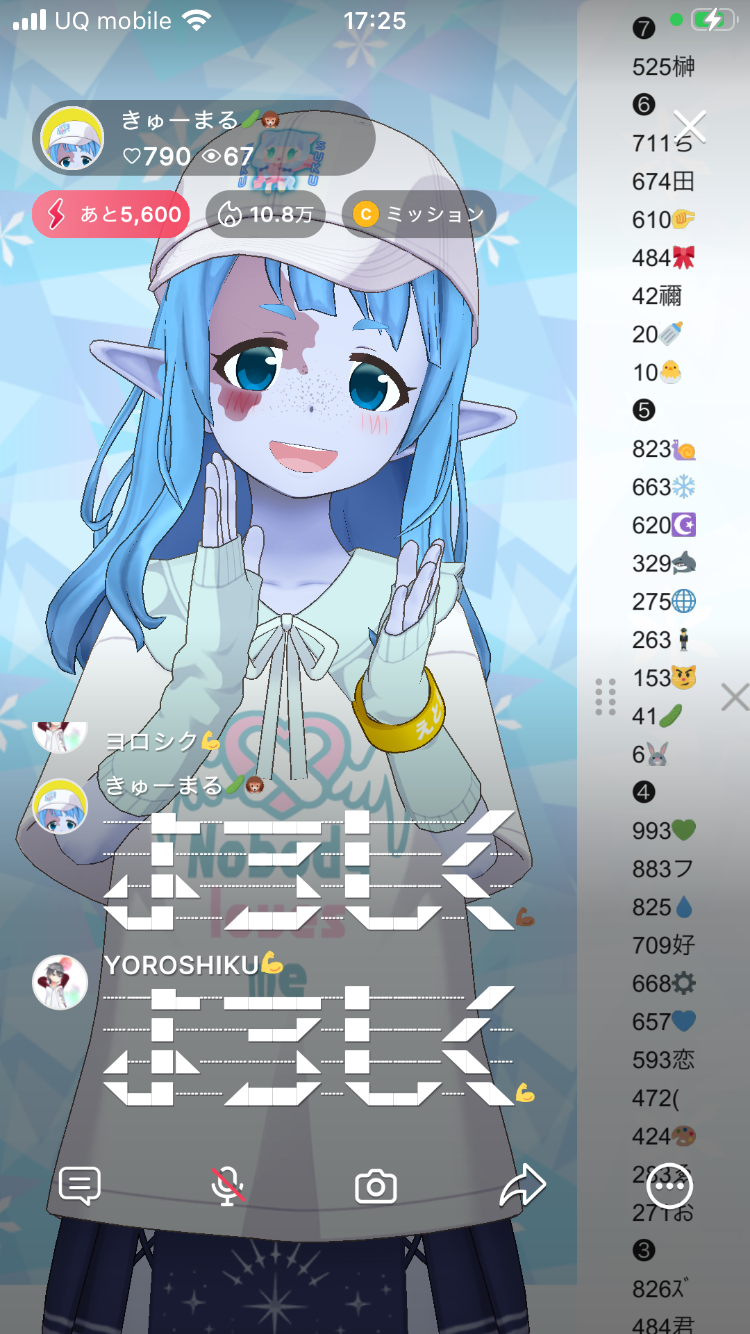Open the 10.8万 flame ranking chip
This screenshot has width=750, height=1334.
(265, 214)
